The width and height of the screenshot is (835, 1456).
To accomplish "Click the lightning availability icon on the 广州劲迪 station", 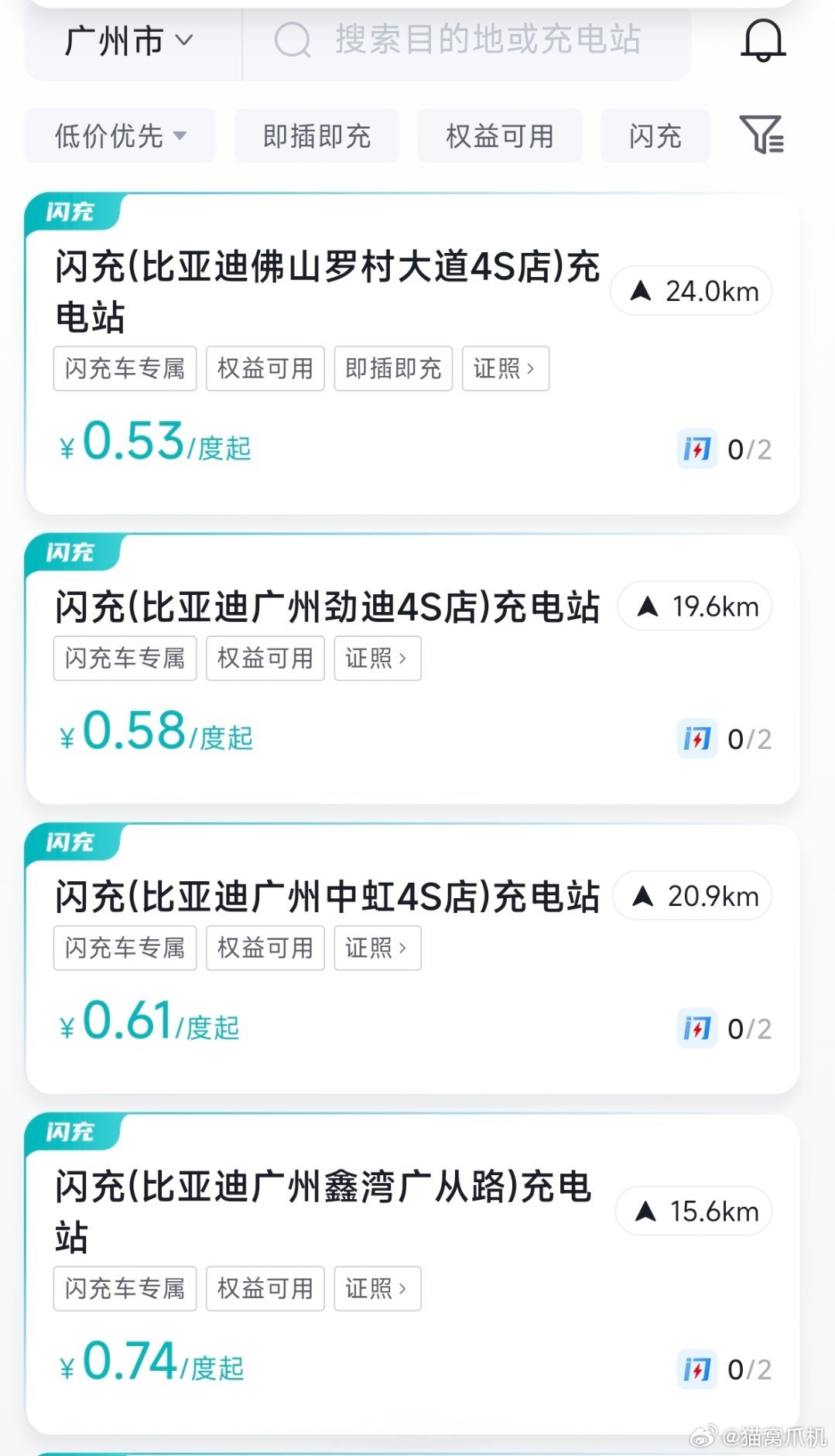I will [696, 739].
